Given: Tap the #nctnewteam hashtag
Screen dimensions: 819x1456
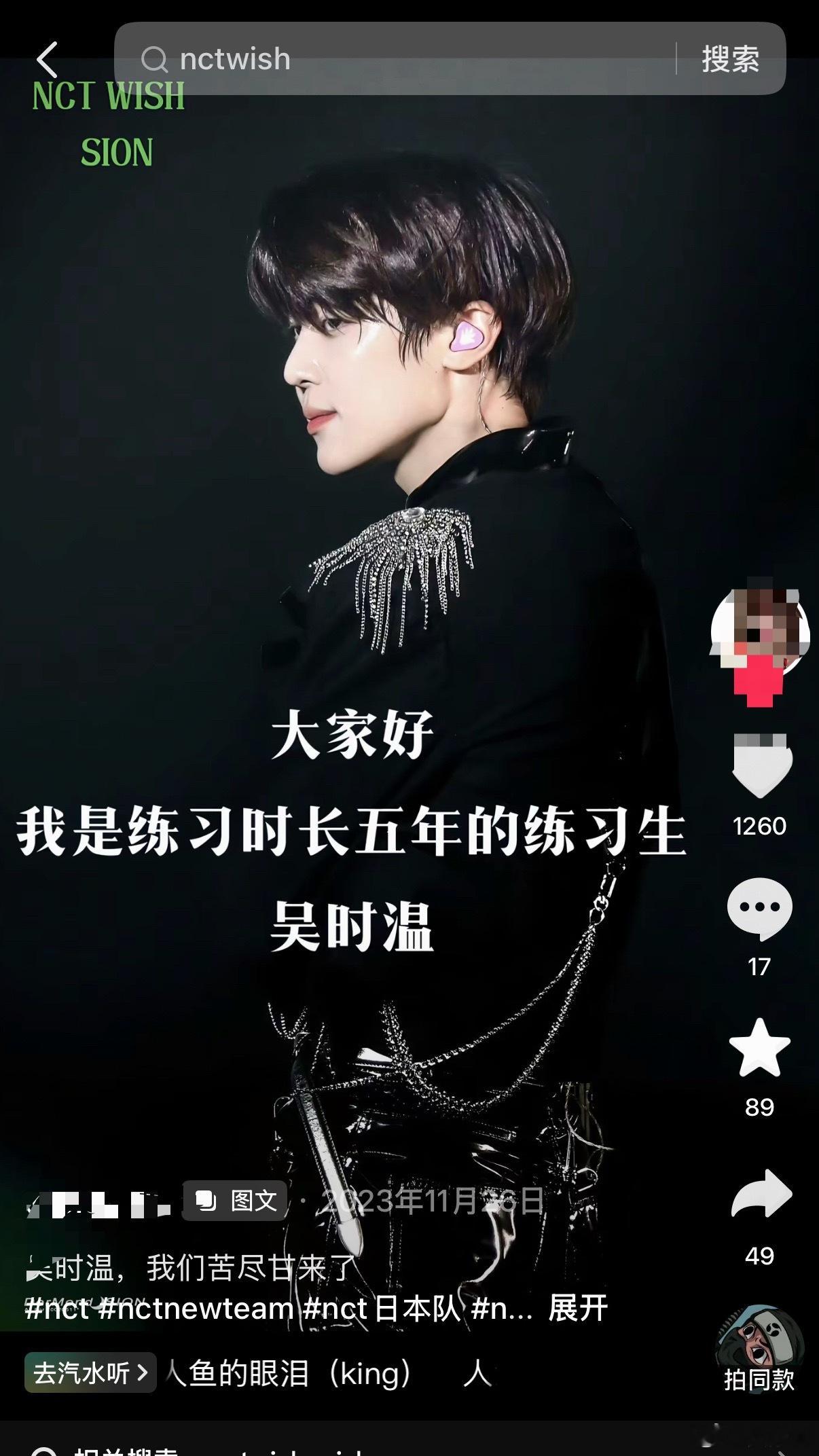Looking at the screenshot, I should coord(196,1308).
